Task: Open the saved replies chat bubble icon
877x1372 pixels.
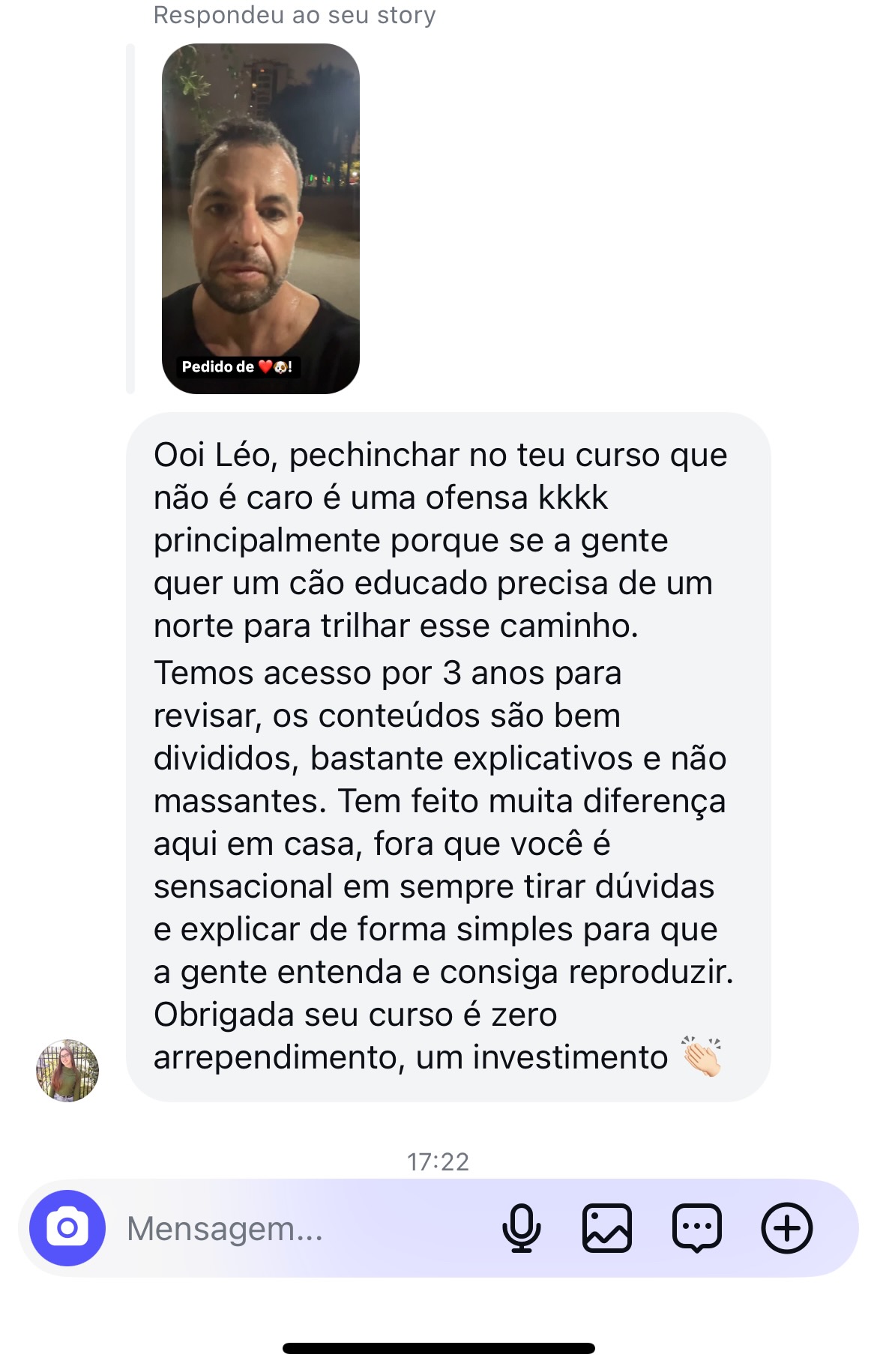Action: pyautogui.click(x=697, y=1228)
